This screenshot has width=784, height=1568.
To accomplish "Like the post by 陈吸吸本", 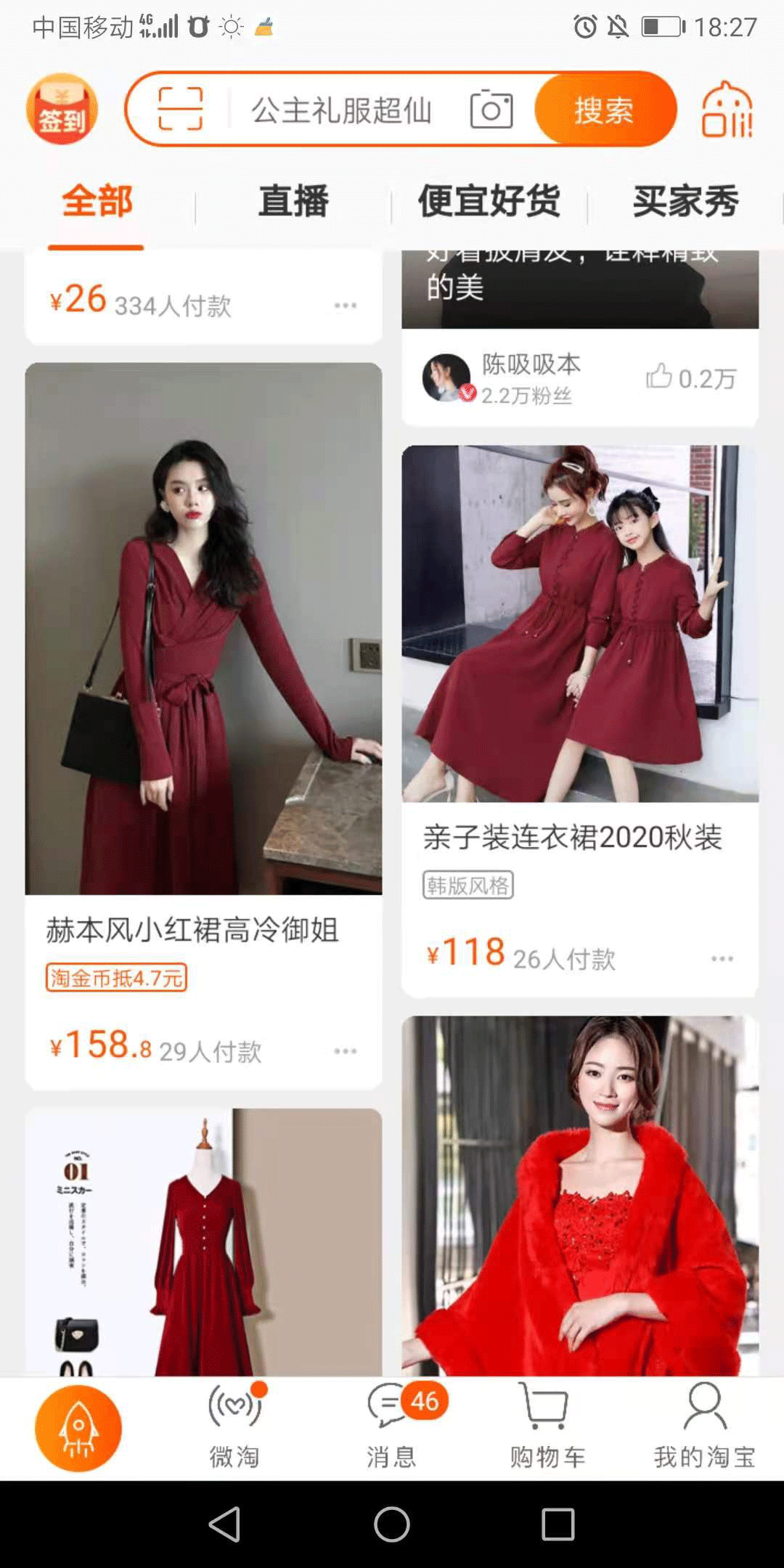I will coord(659,377).
